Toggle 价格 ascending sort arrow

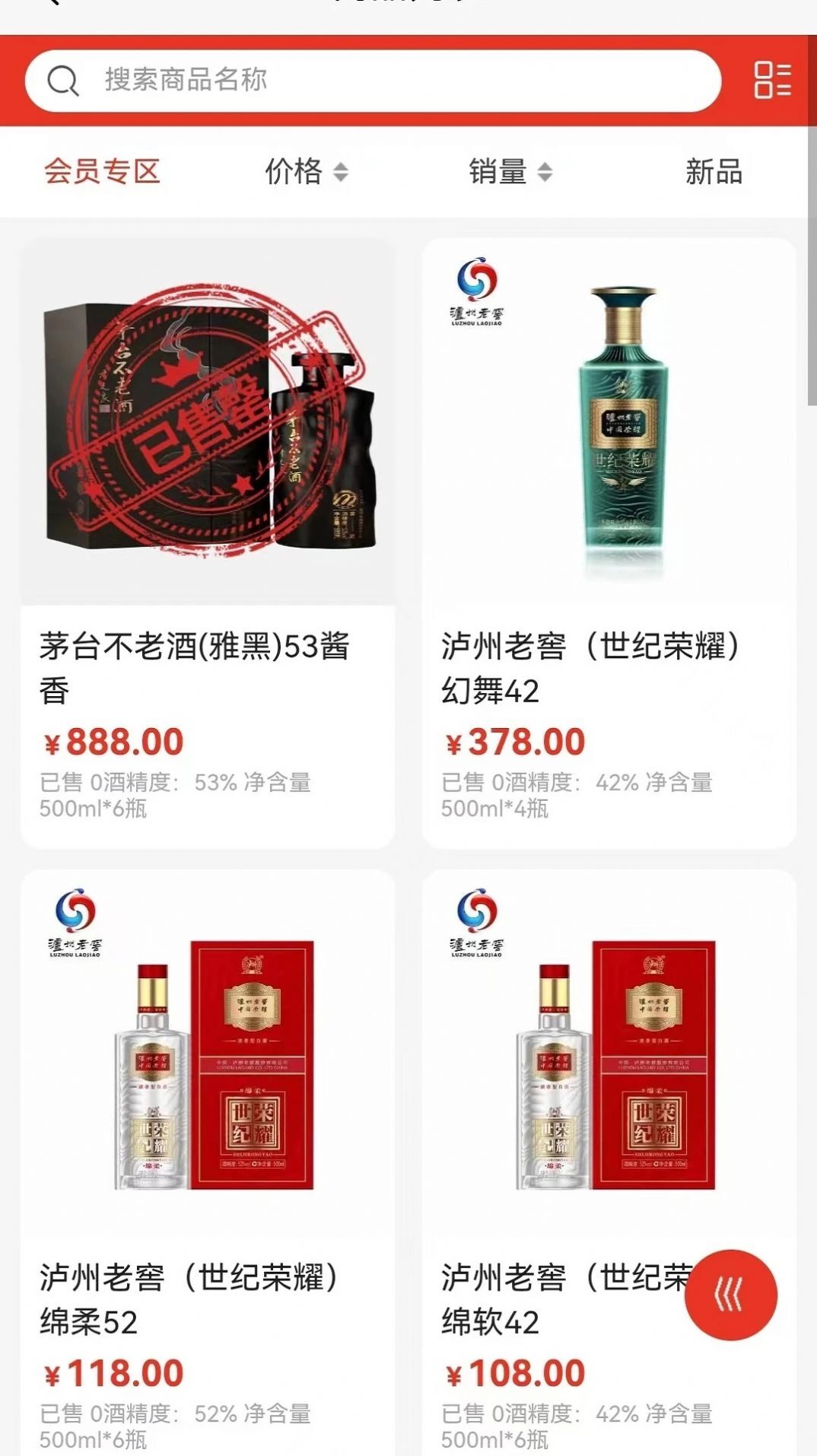339,167
